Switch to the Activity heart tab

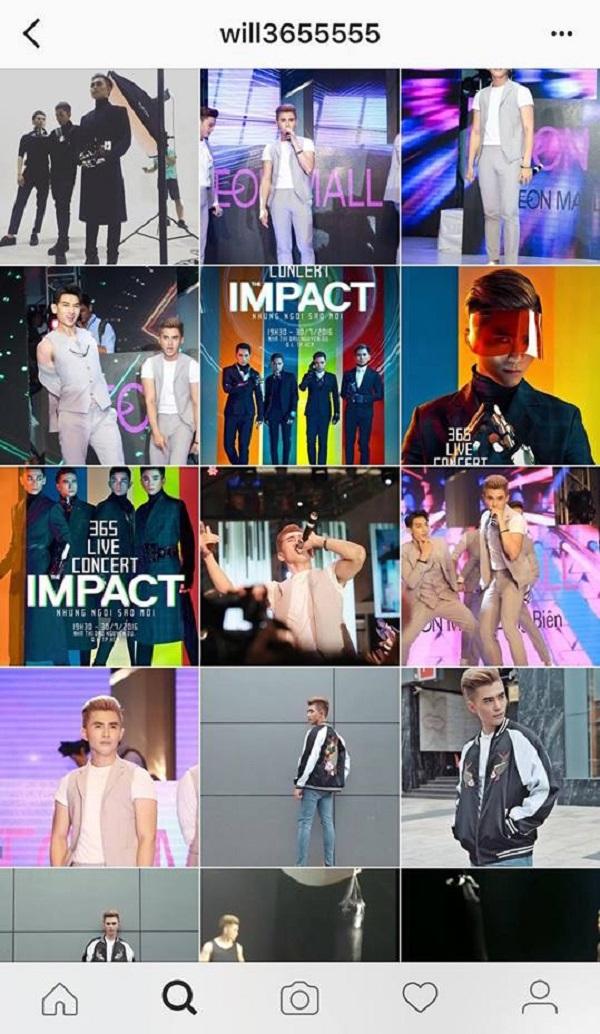click(x=420, y=997)
